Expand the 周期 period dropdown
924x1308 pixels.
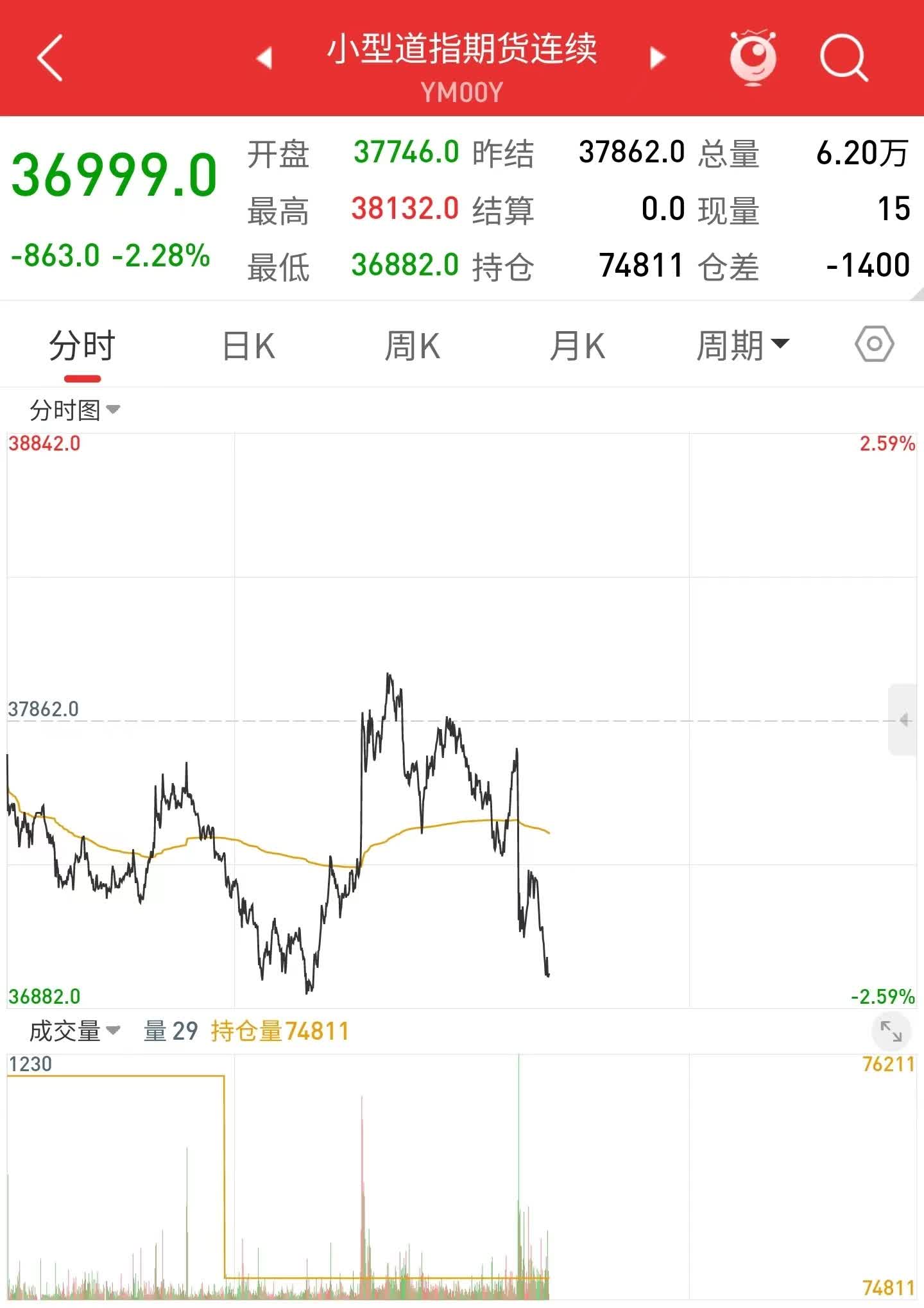[742, 347]
